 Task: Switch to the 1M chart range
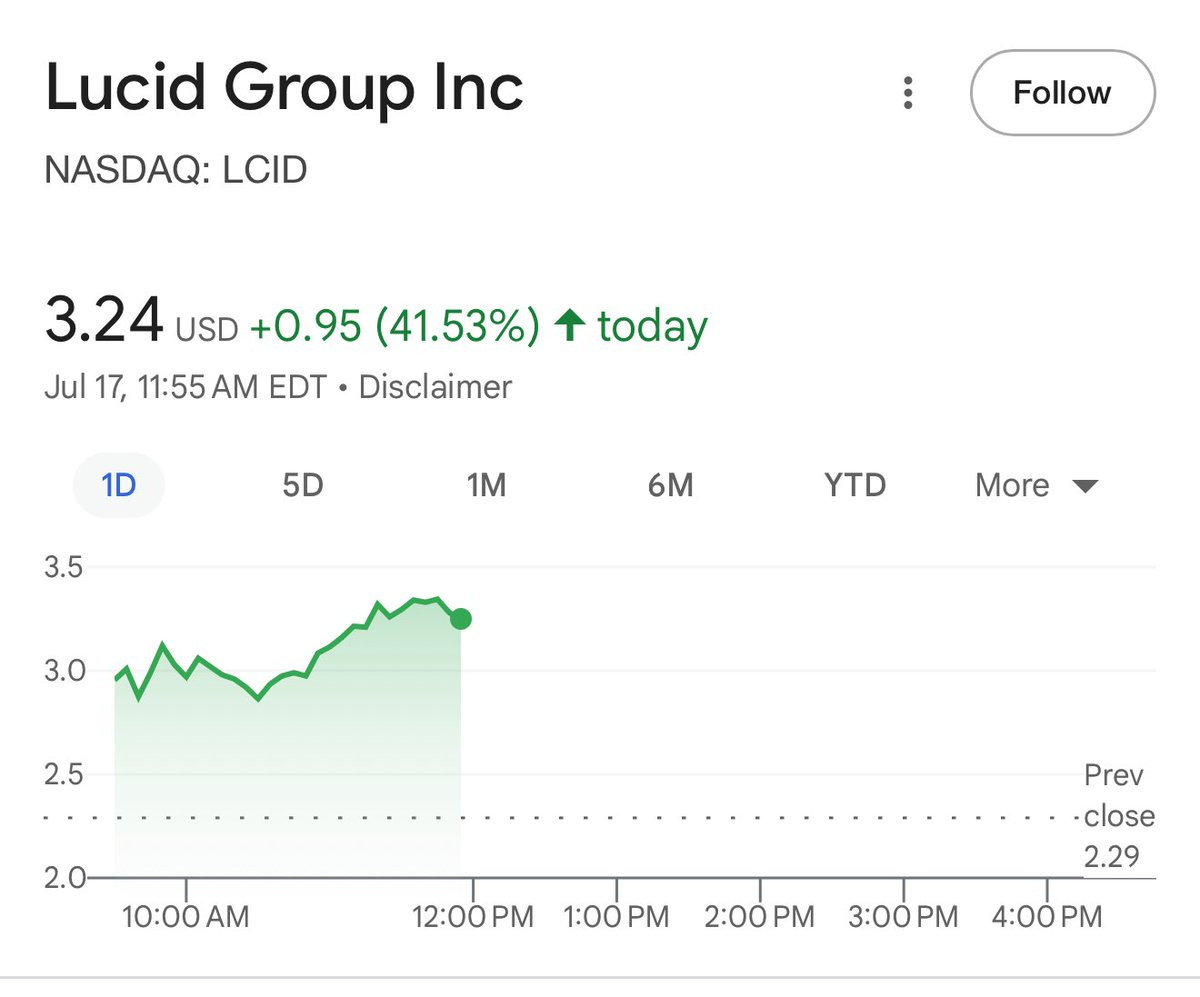487,485
